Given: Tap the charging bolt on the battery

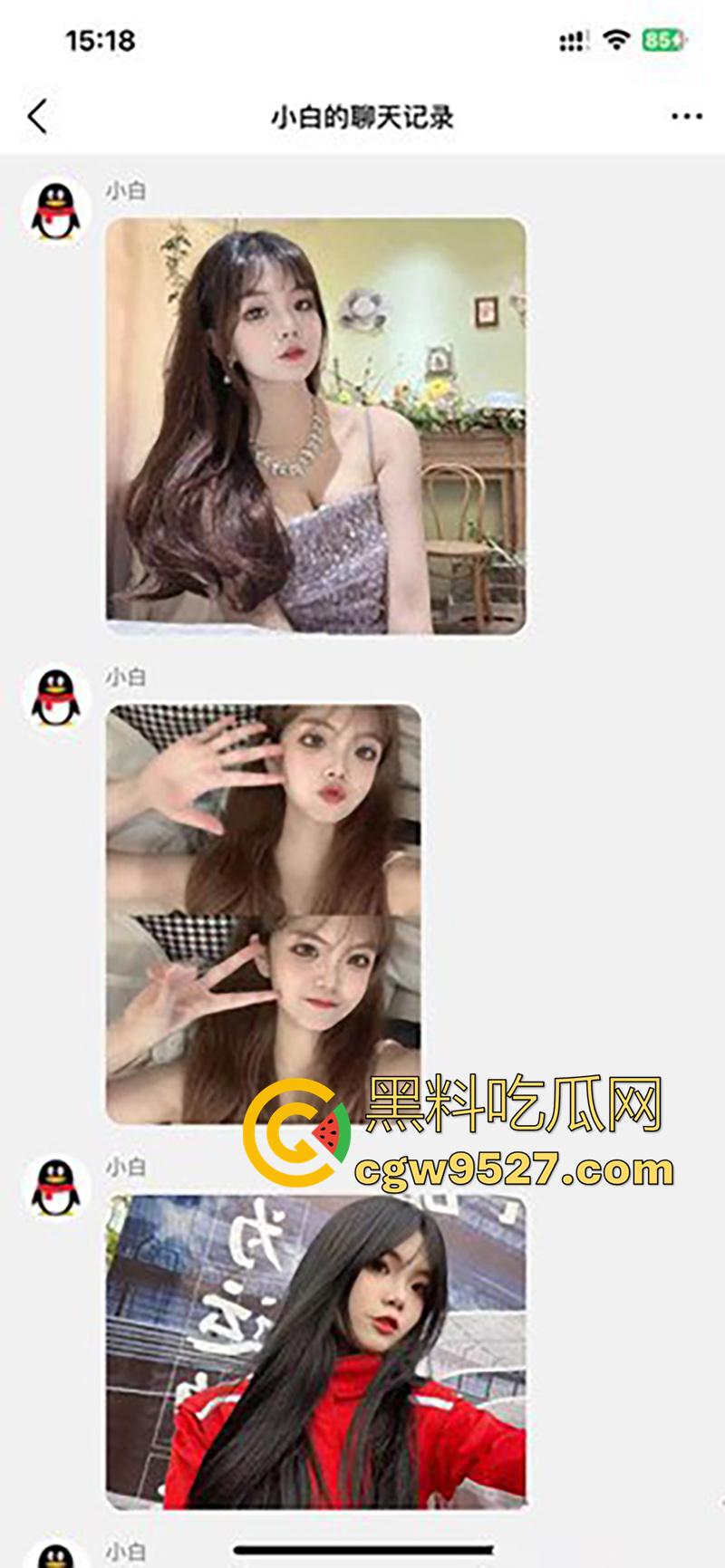Looking at the screenshot, I should [675, 40].
